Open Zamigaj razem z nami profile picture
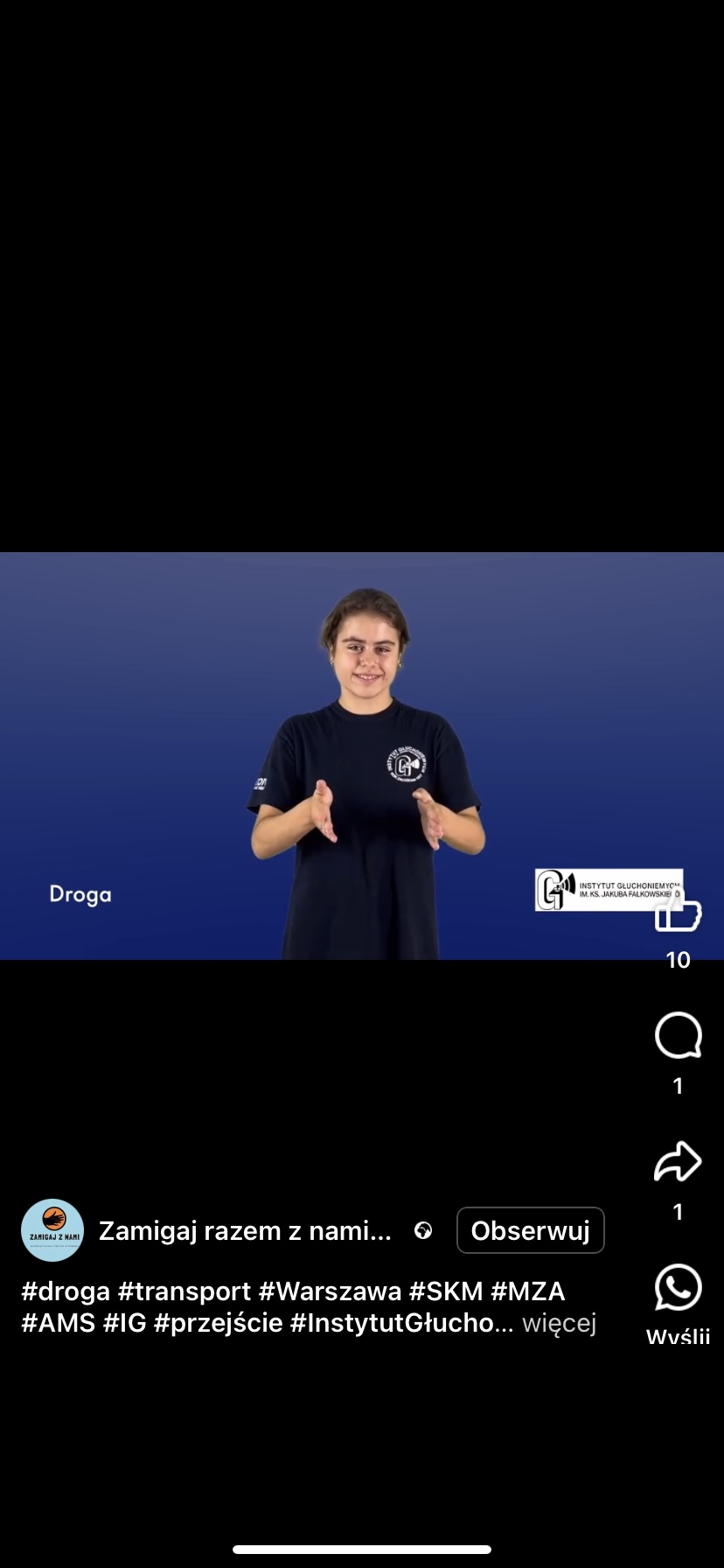The image size is (724, 1568). (52, 1230)
